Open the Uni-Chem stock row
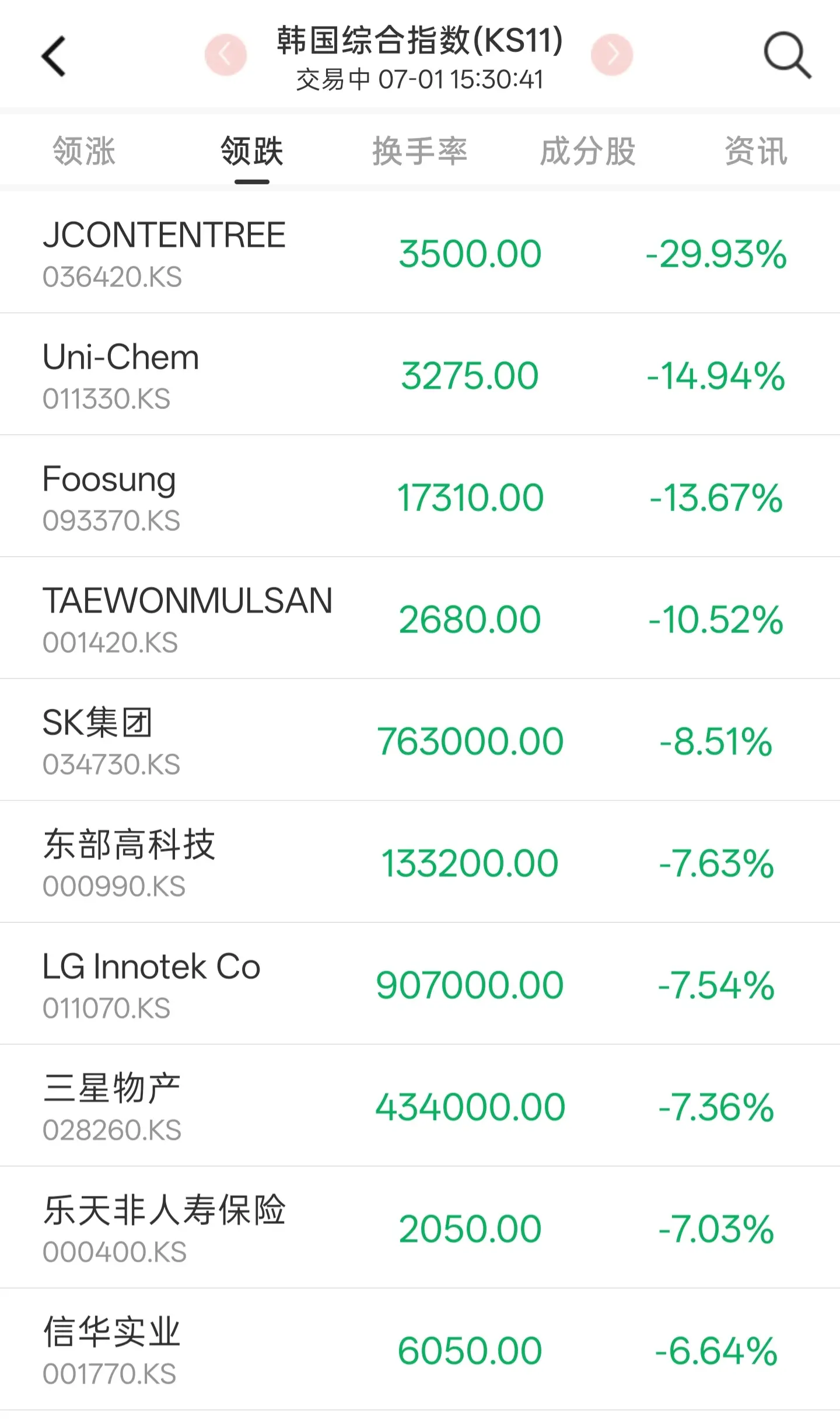 pos(420,374)
